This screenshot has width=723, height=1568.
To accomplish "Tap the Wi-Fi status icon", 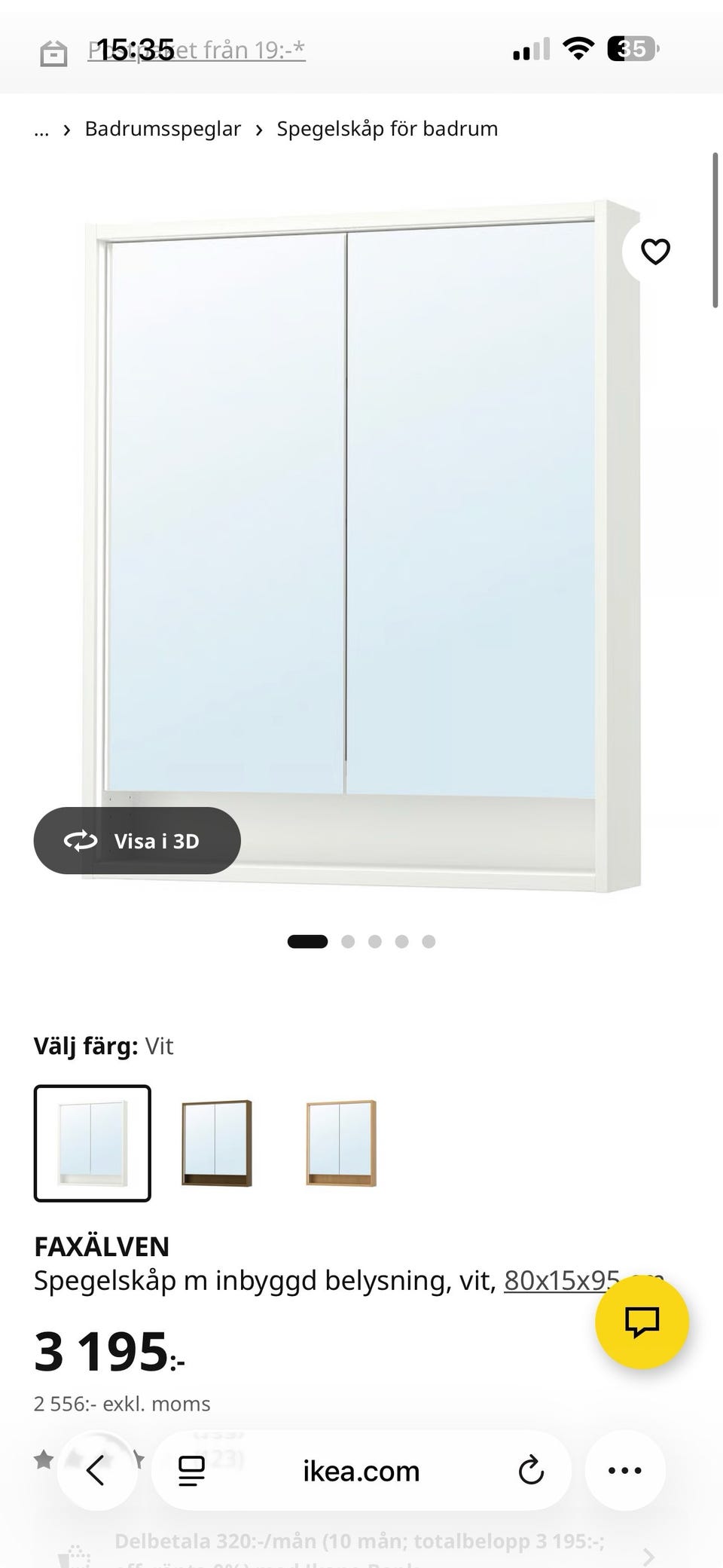I will click(578, 48).
